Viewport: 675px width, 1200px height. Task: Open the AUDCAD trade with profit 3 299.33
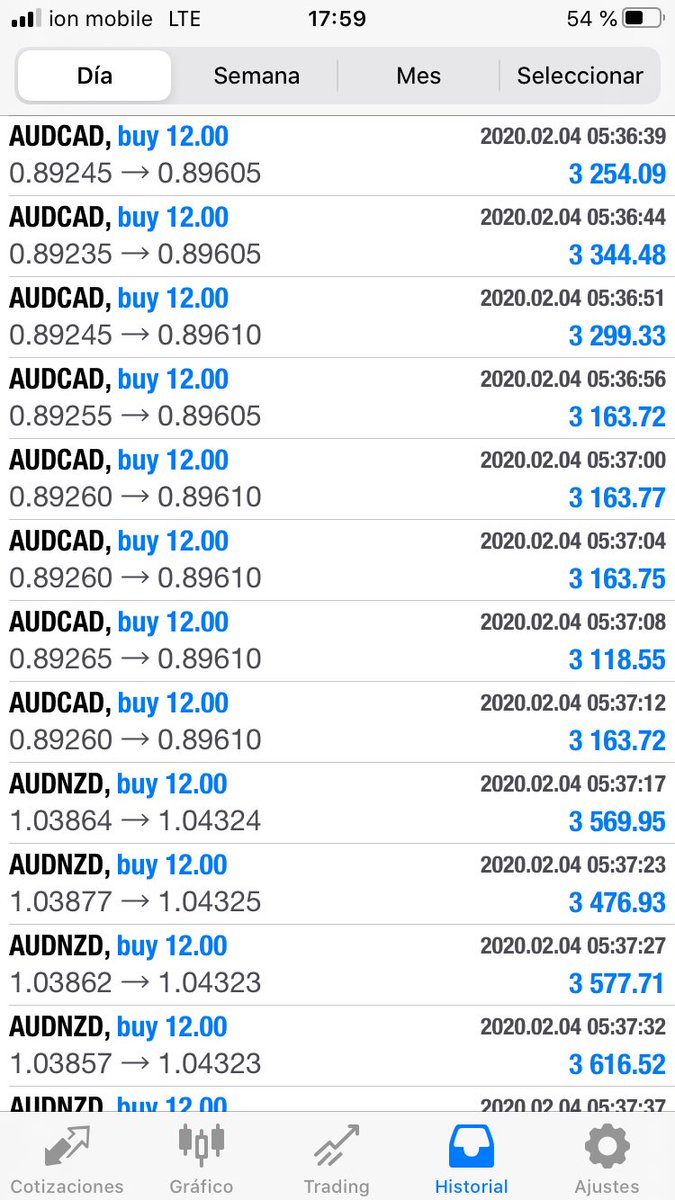(337, 317)
